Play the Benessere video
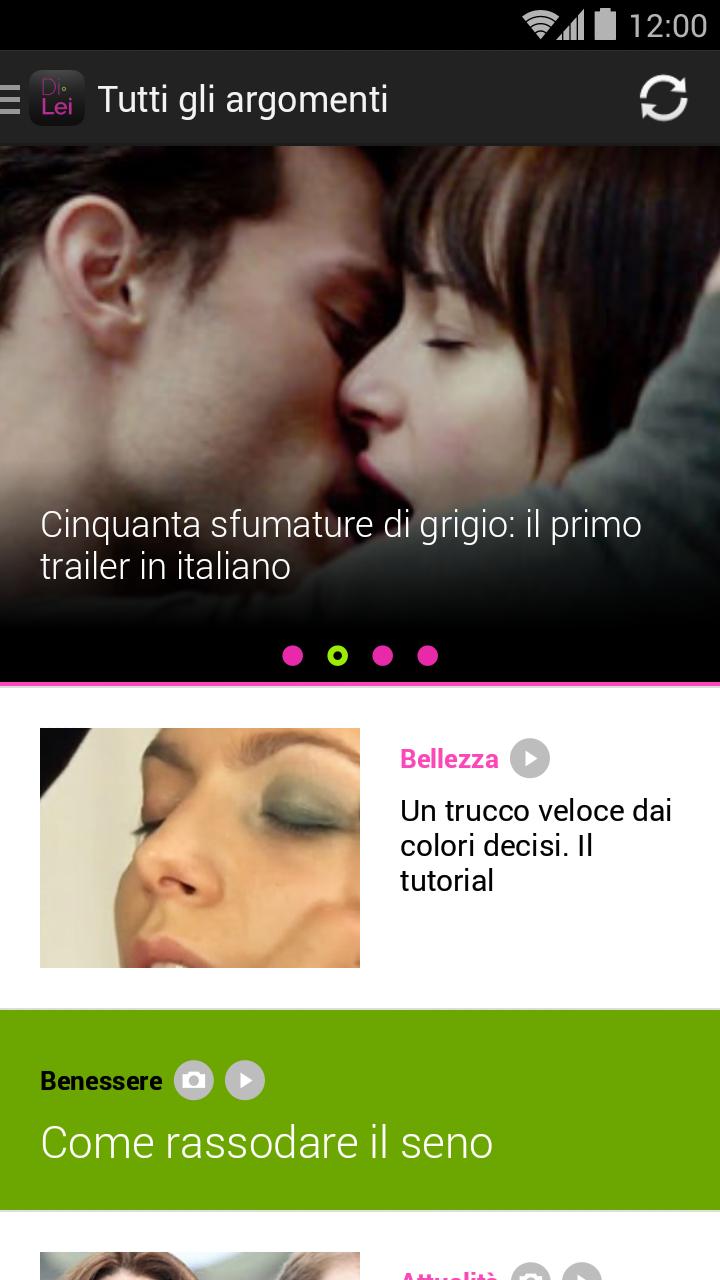 (x=245, y=1080)
